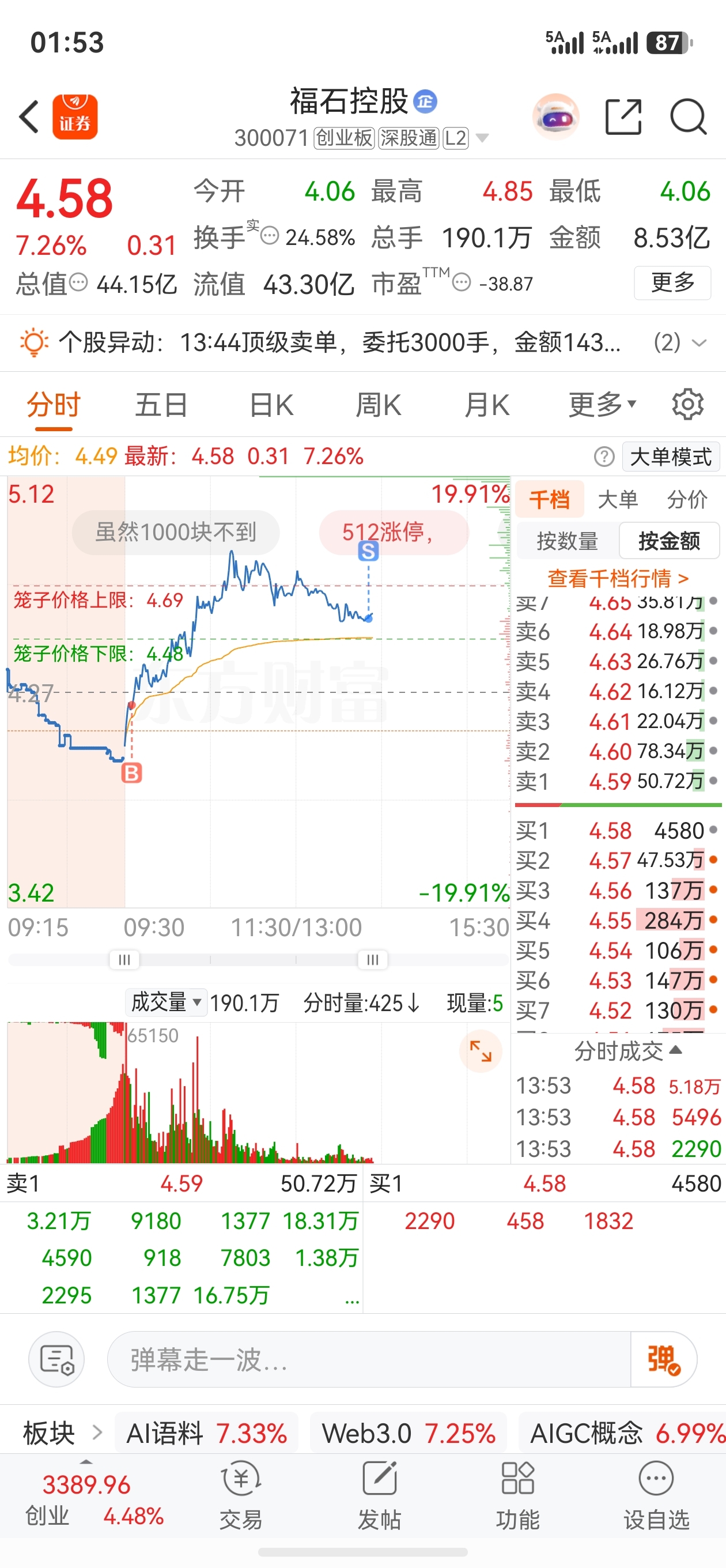Switch to the 月K chart tab
Image resolution: width=726 pixels, height=1568 pixels.
click(486, 405)
